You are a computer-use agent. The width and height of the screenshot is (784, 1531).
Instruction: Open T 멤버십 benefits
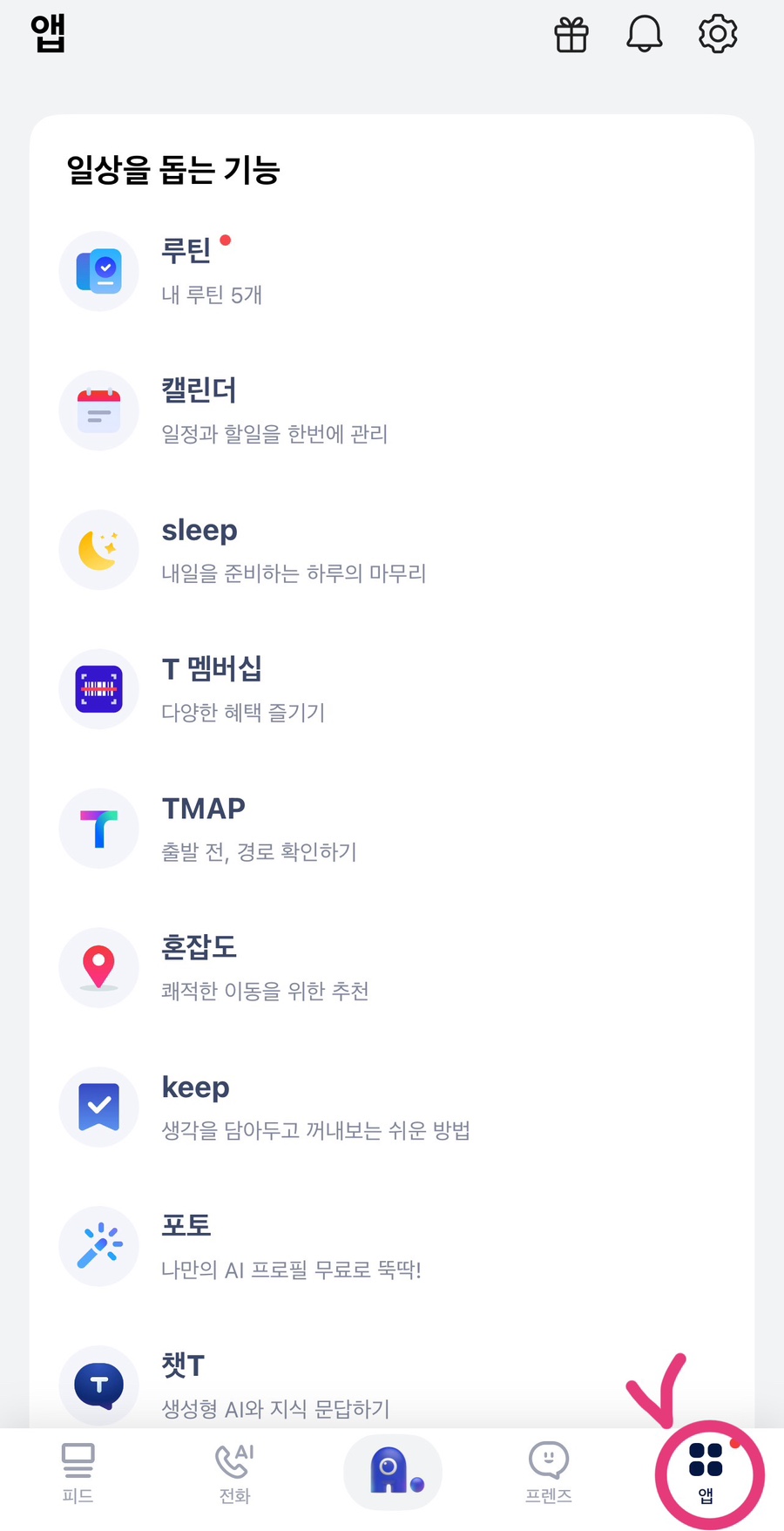392,689
